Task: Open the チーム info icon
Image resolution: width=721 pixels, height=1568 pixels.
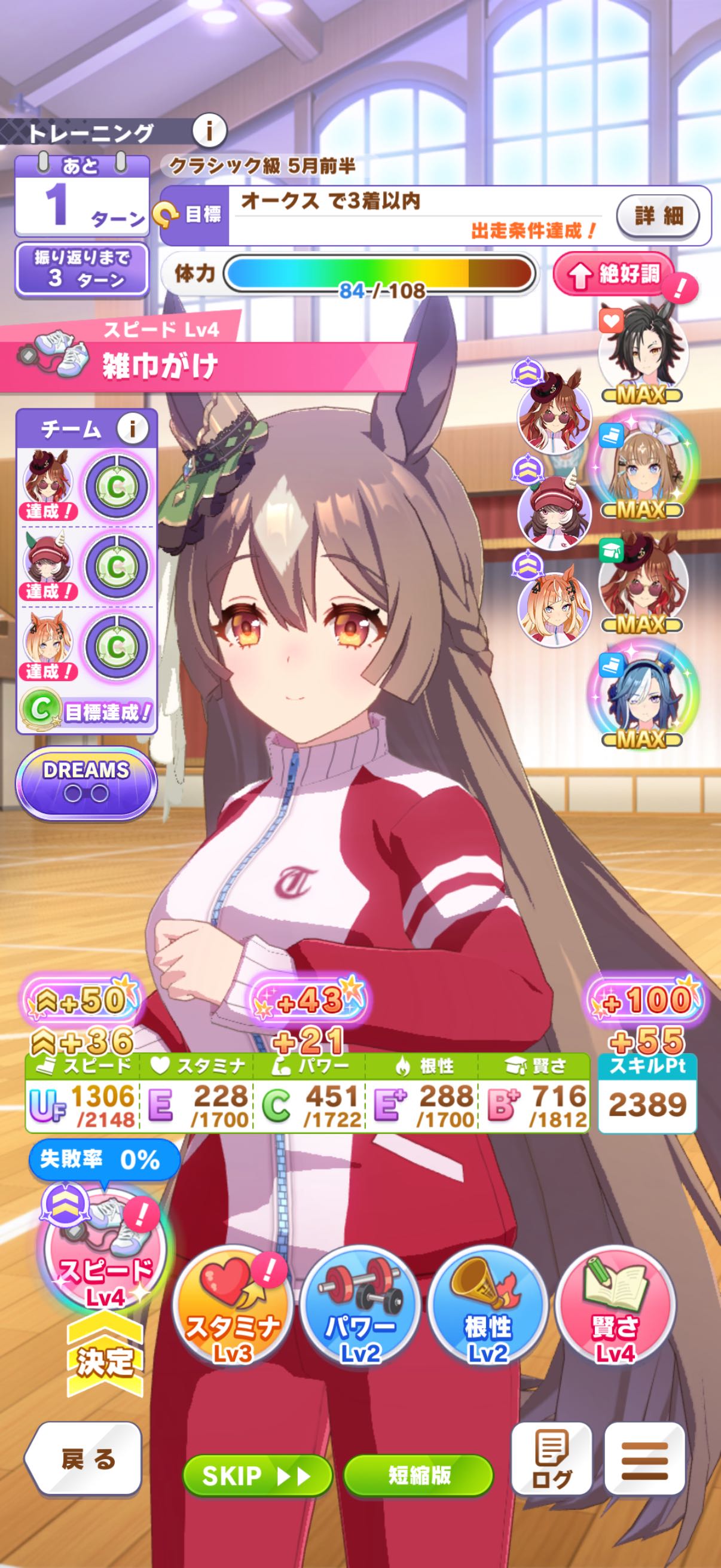Action: tap(133, 429)
